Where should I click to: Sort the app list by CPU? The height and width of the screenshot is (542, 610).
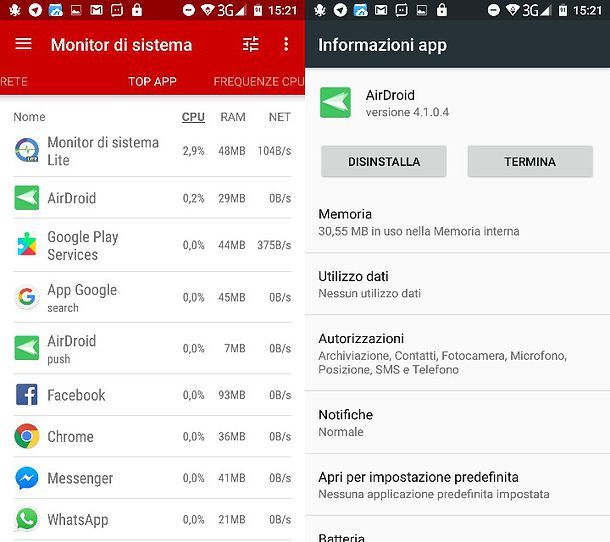(x=193, y=117)
